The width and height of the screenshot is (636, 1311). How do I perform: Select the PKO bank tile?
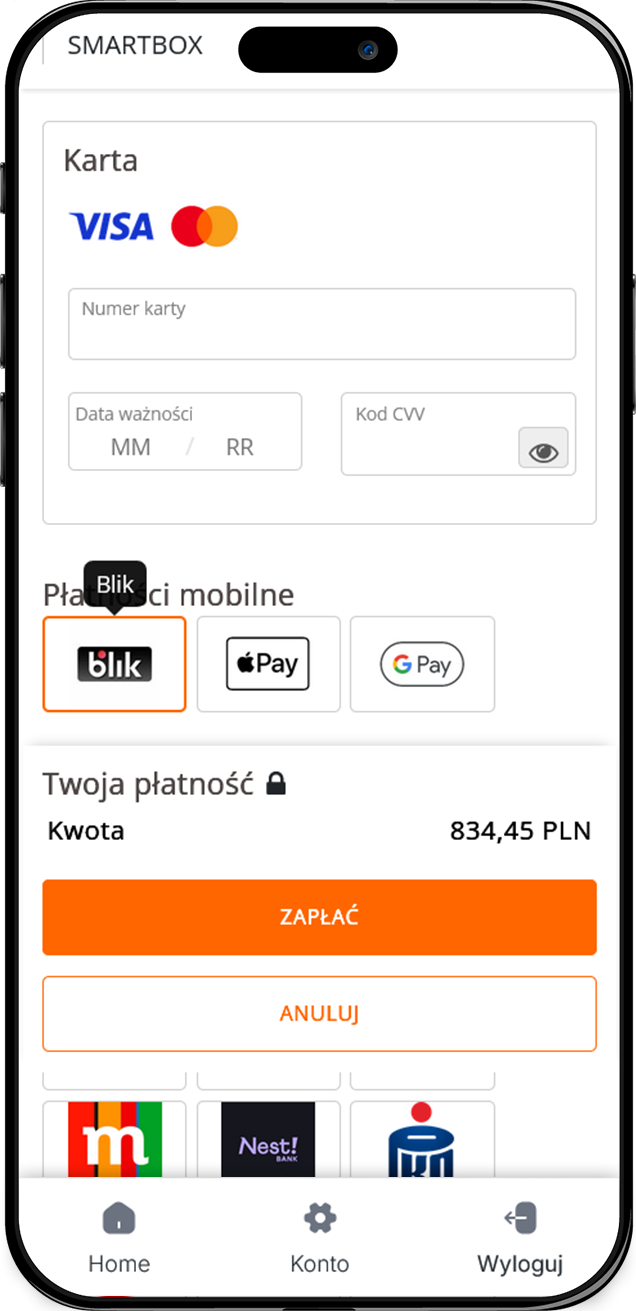coord(422,1140)
